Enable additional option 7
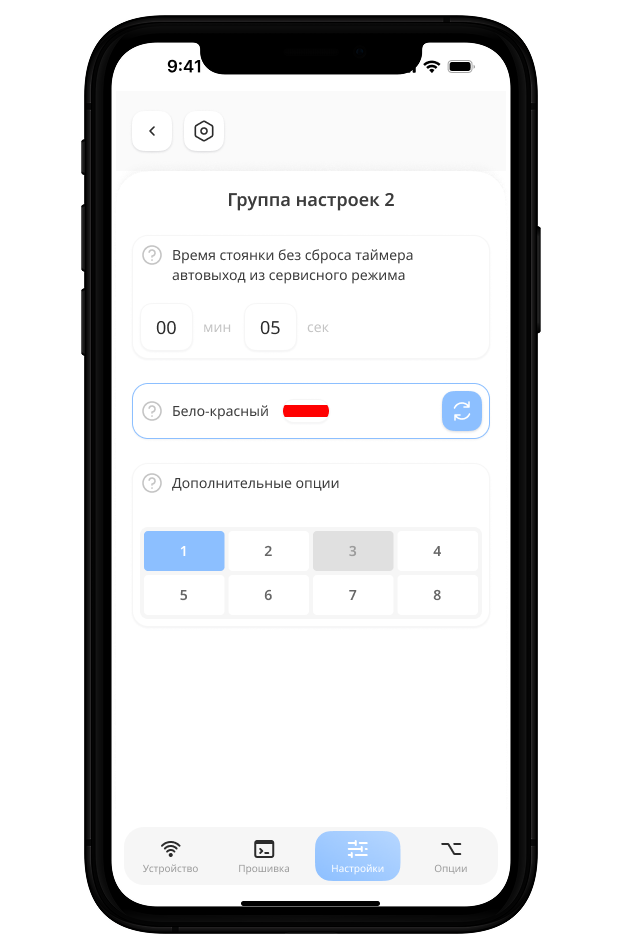 (x=353, y=595)
